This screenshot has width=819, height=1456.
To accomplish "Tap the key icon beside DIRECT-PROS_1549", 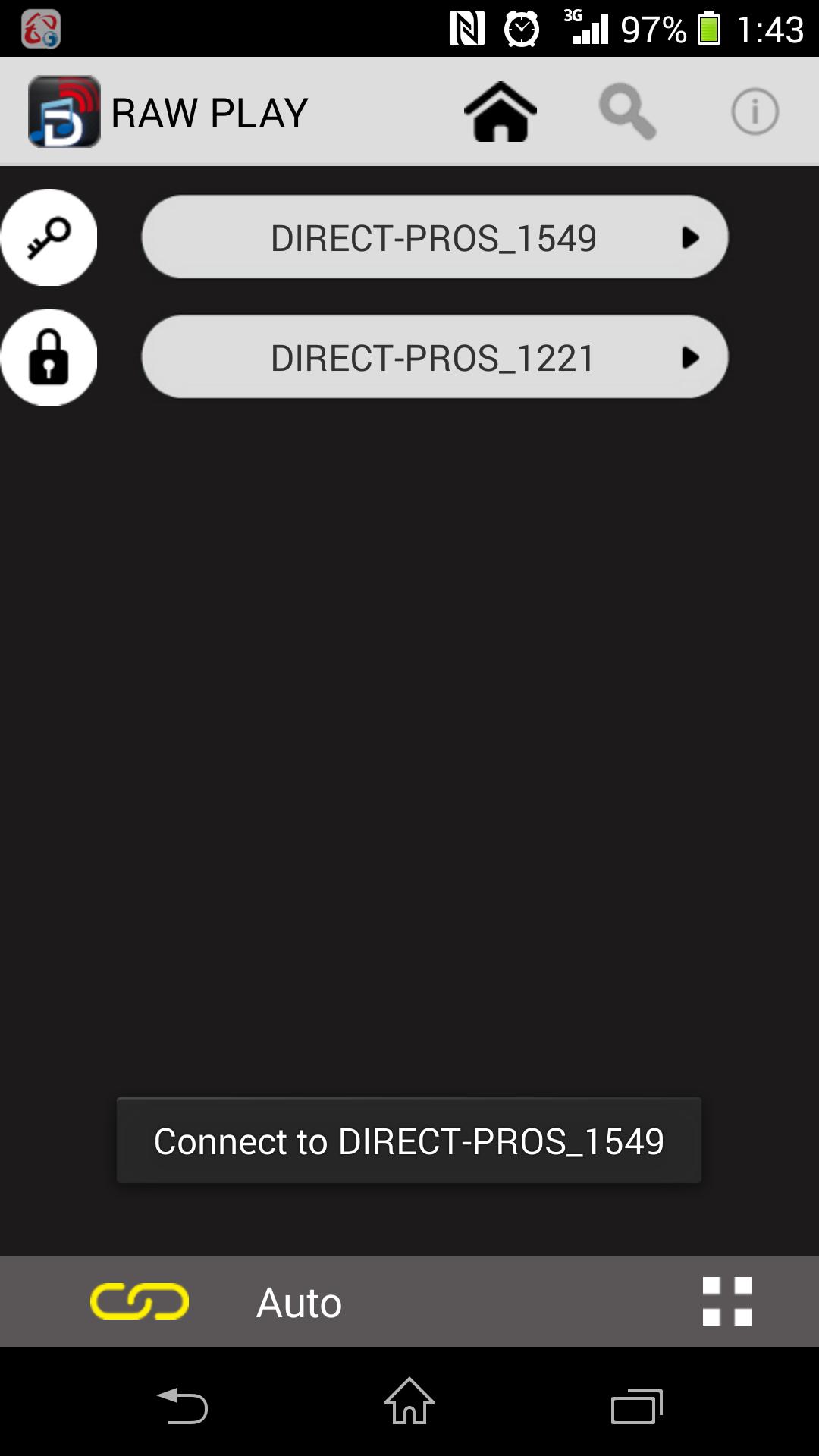I will 49,237.
